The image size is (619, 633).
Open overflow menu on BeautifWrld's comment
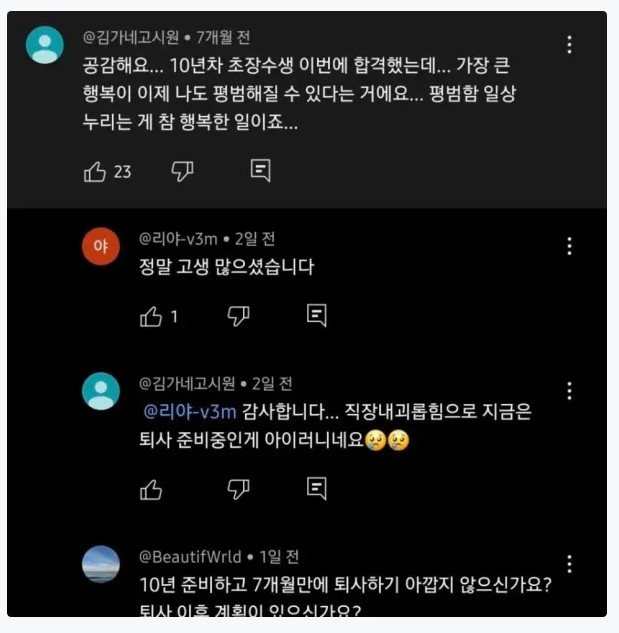pyautogui.click(x=569, y=564)
